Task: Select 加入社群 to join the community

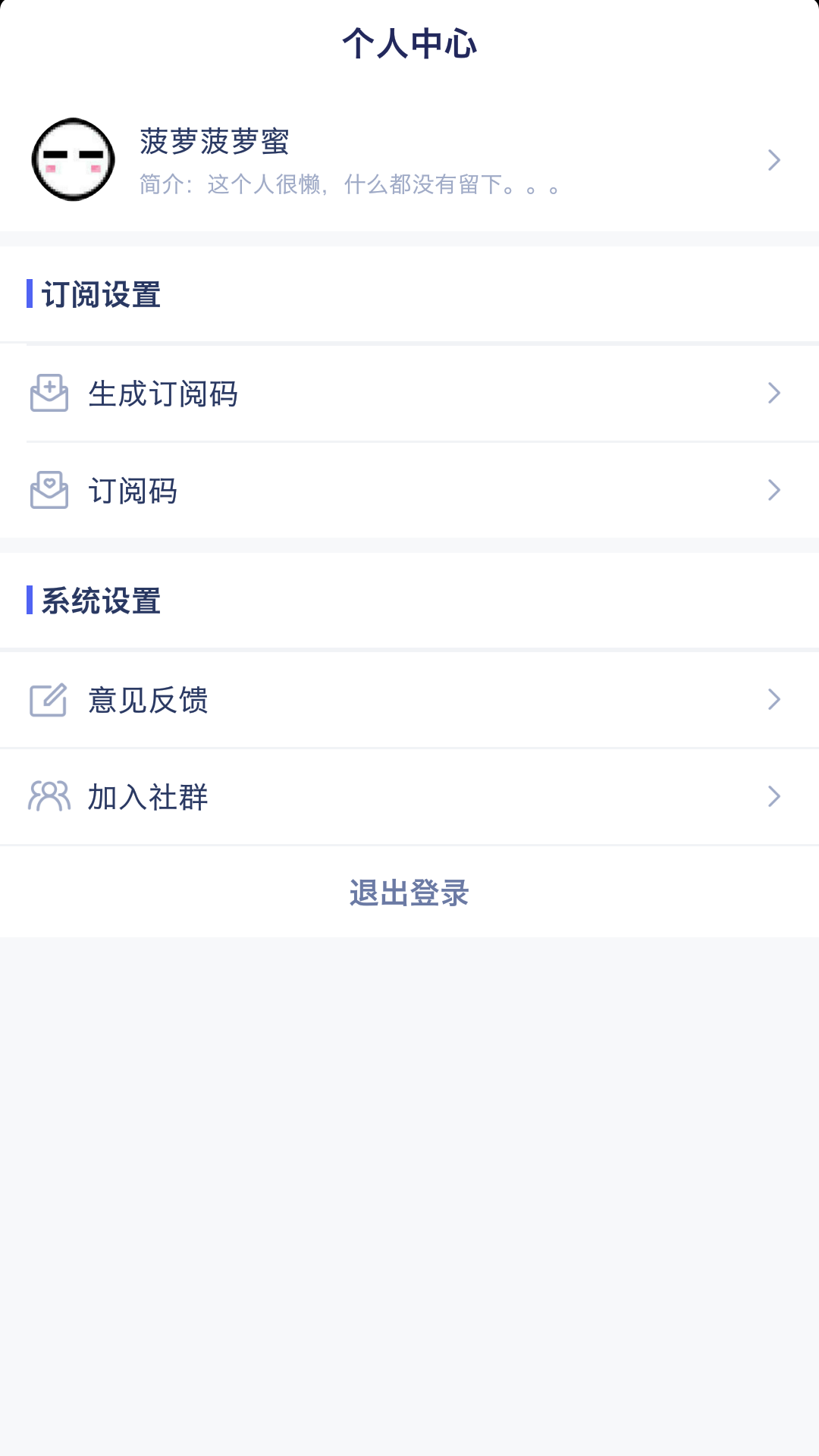Action: pos(409,797)
